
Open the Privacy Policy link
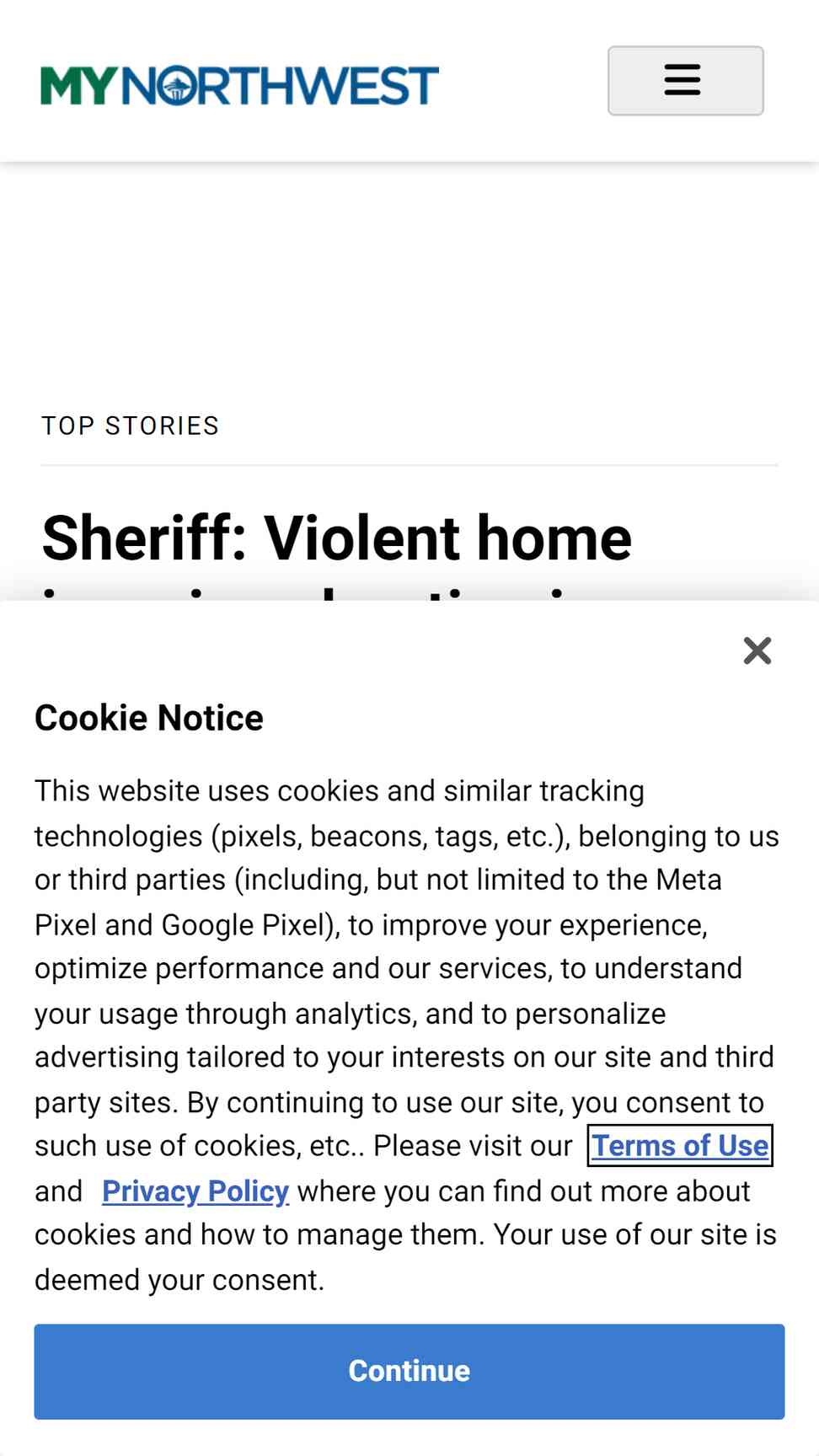point(195,1191)
